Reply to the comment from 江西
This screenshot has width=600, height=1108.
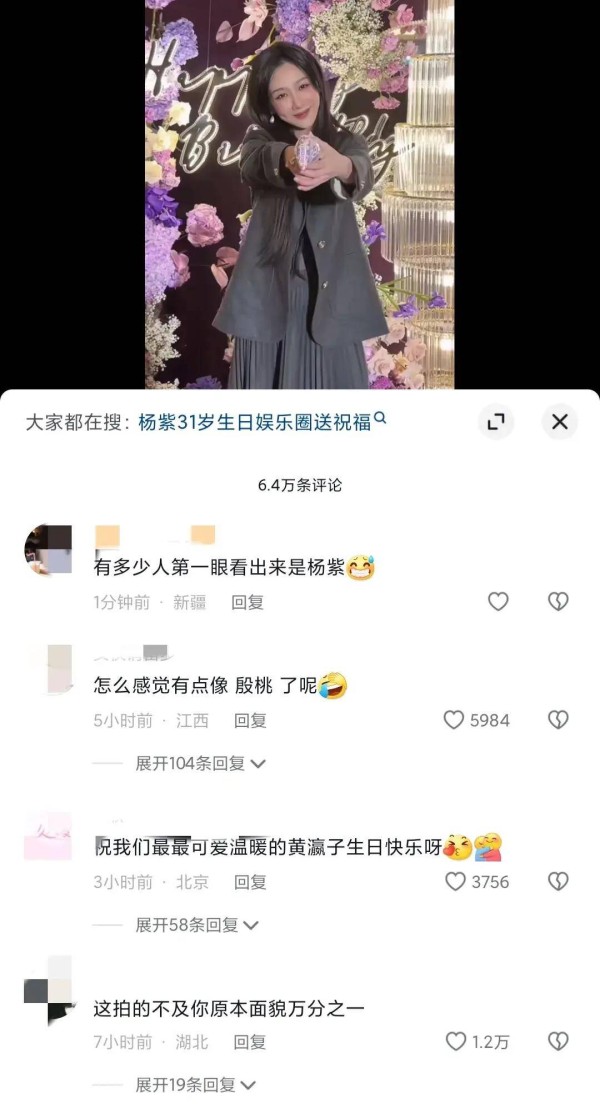[250, 721]
